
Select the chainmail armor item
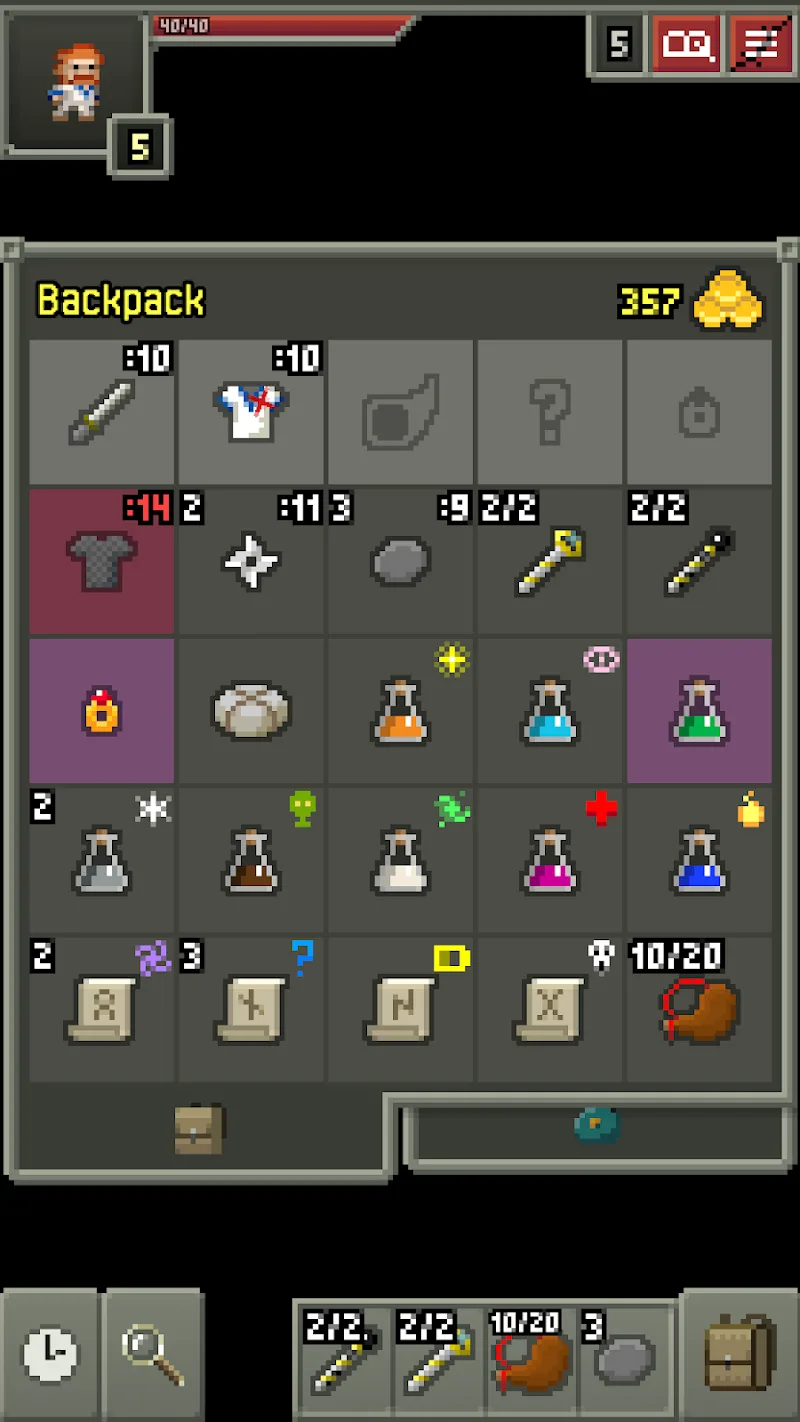click(102, 561)
